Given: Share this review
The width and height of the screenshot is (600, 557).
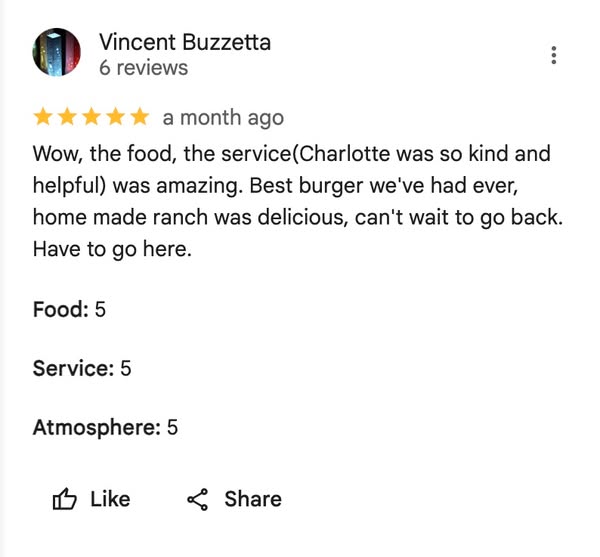Looking at the screenshot, I should (x=235, y=499).
